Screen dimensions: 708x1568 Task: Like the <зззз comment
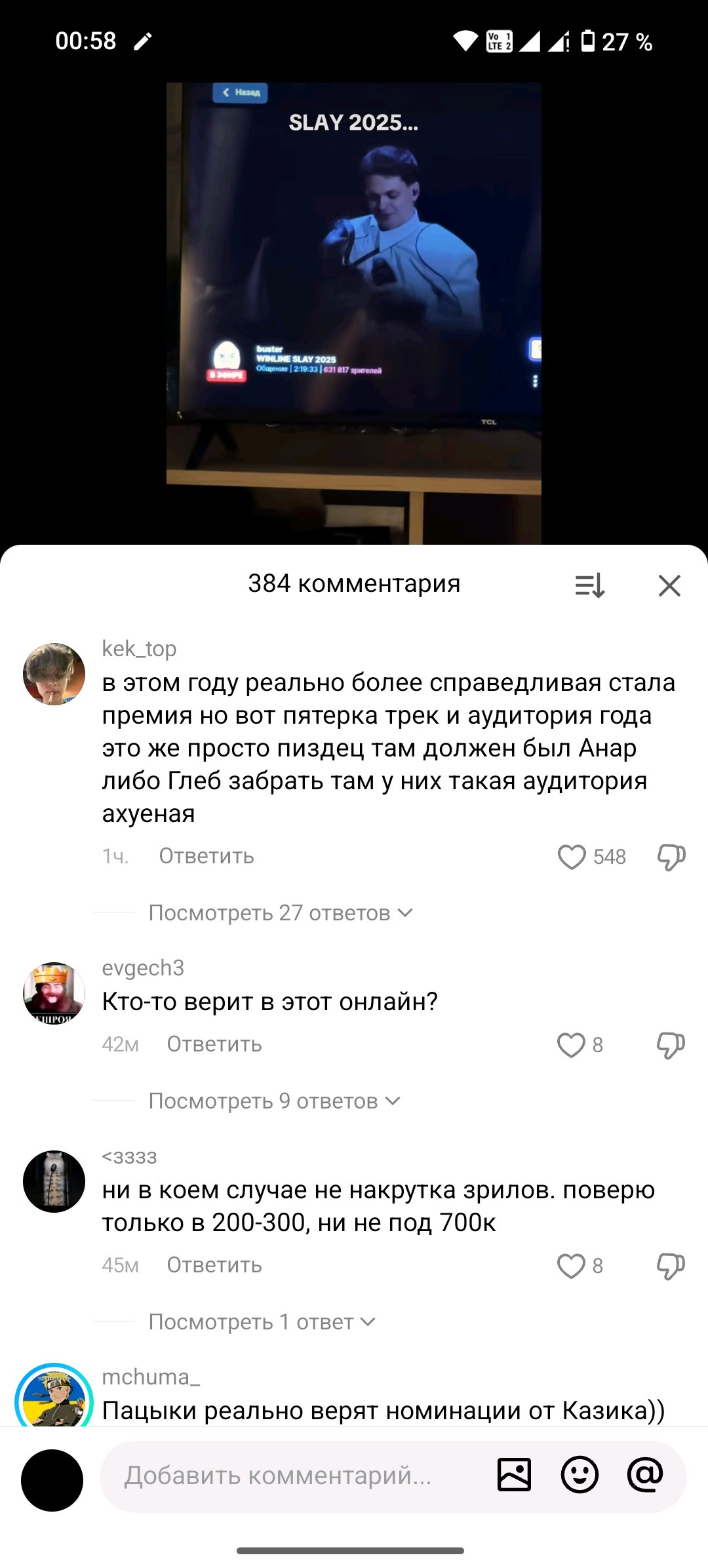click(571, 1266)
